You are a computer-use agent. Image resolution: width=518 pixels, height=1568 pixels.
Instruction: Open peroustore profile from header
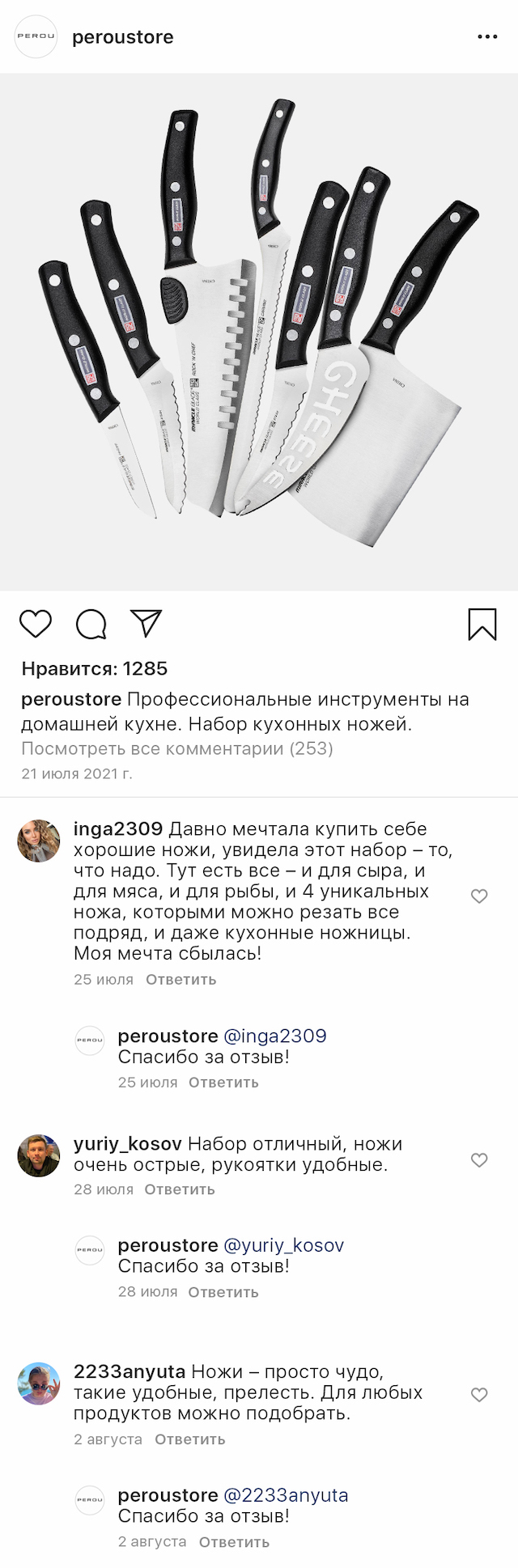122,37
